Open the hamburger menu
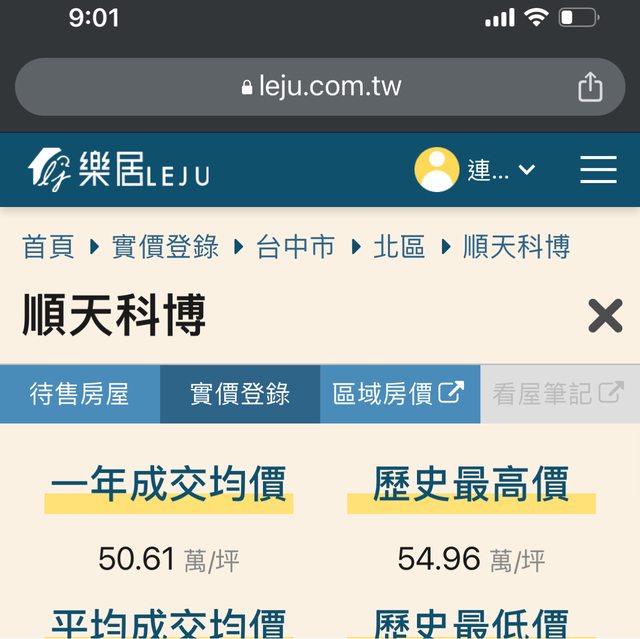Viewport: 640px width, 639px height. click(x=598, y=170)
